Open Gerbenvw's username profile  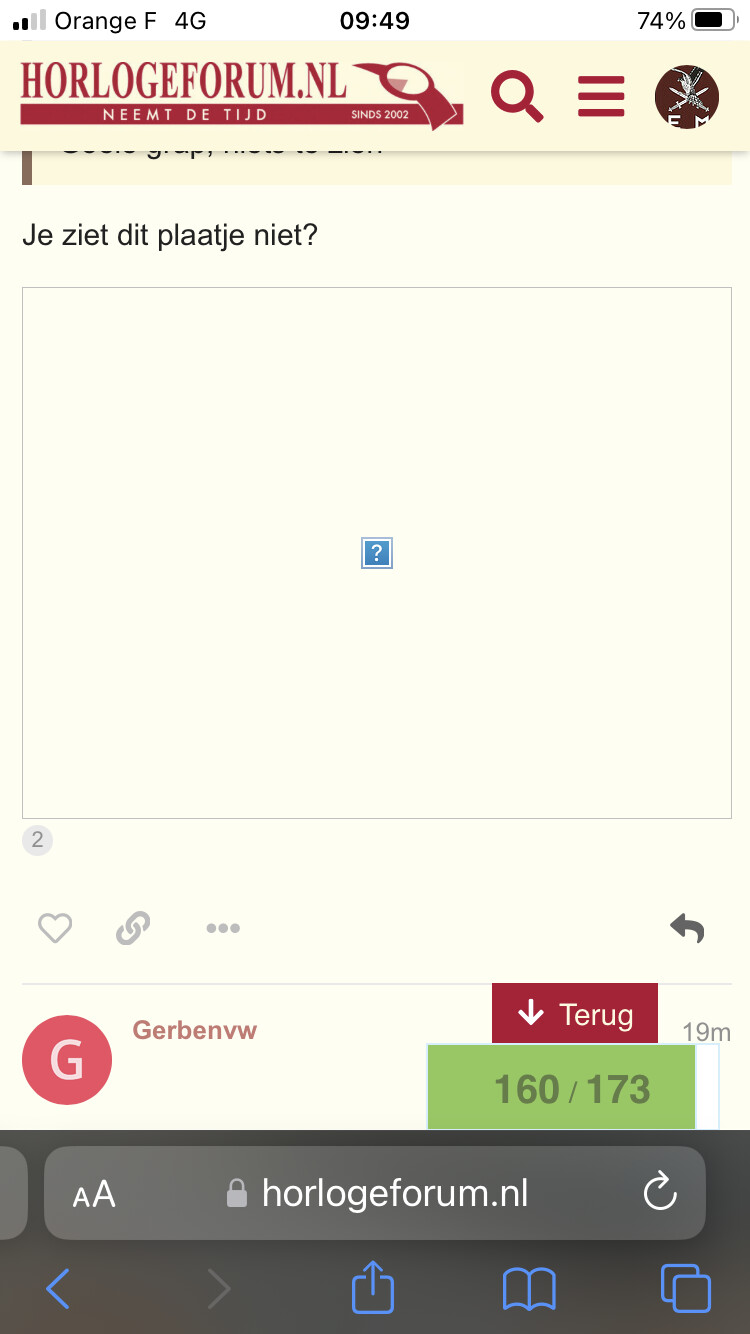pos(195,1030)
